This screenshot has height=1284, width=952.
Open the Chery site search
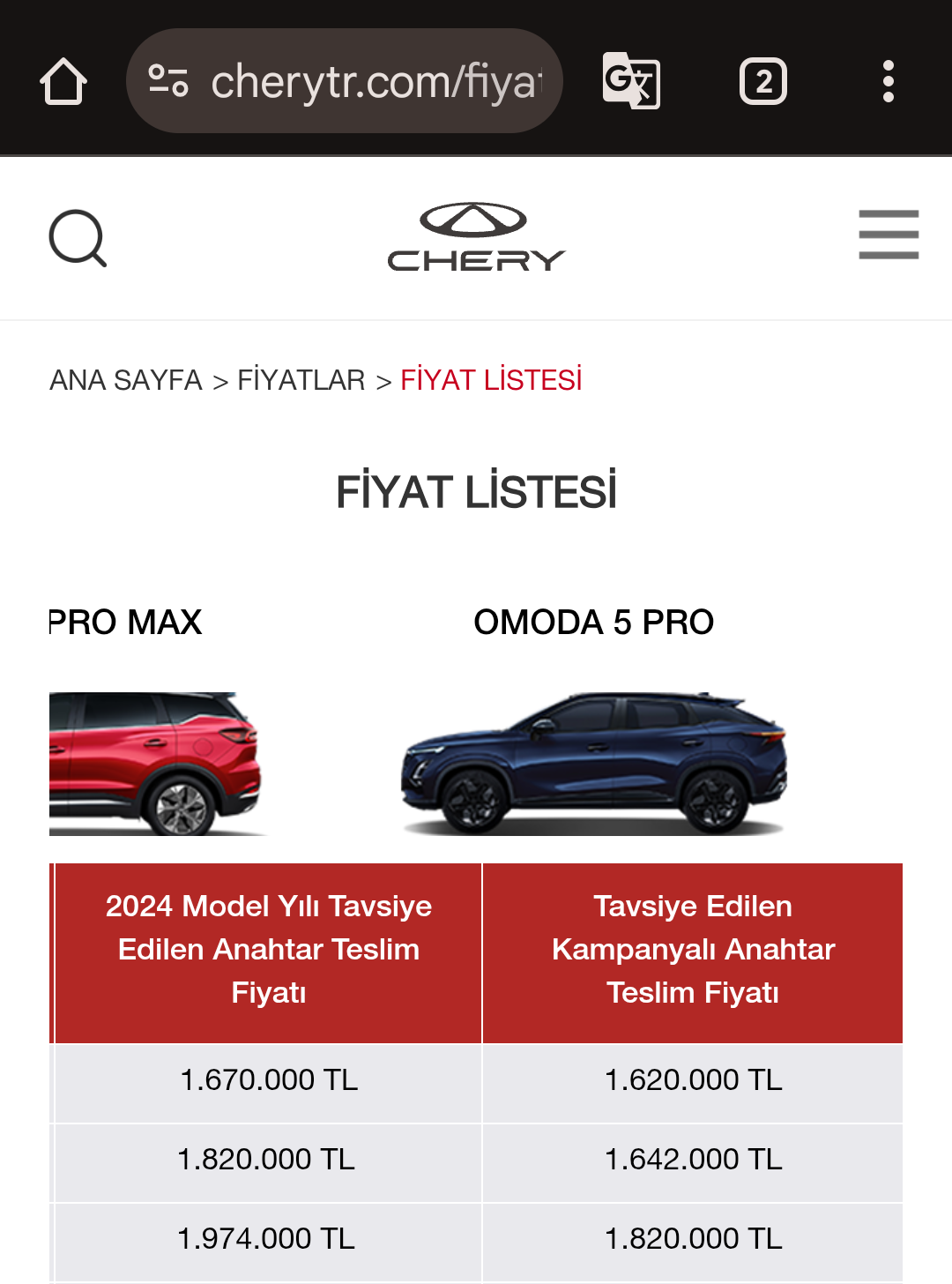[x=78, y=238]
